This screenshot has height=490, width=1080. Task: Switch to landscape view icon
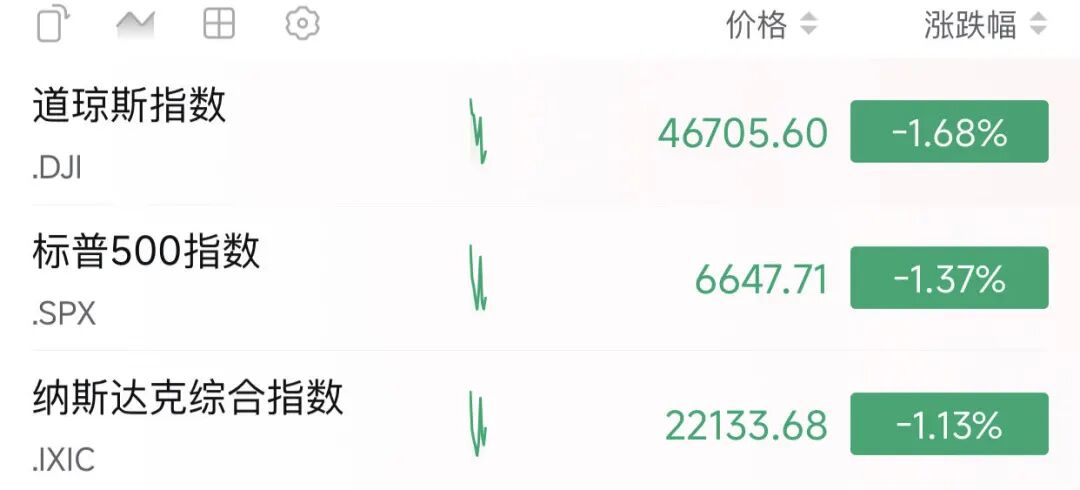(52, 24)
